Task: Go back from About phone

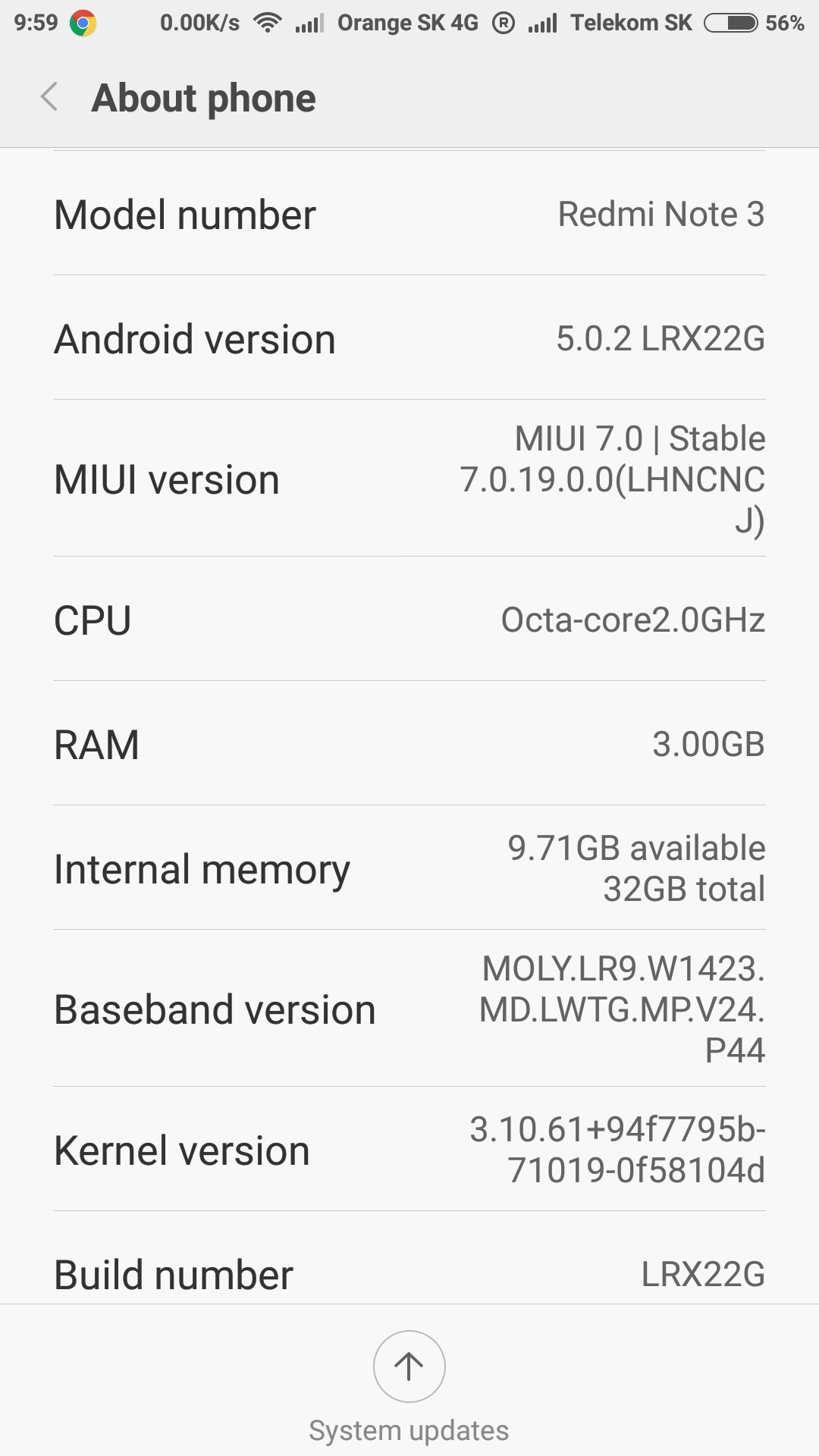Action: coord(50,98)
